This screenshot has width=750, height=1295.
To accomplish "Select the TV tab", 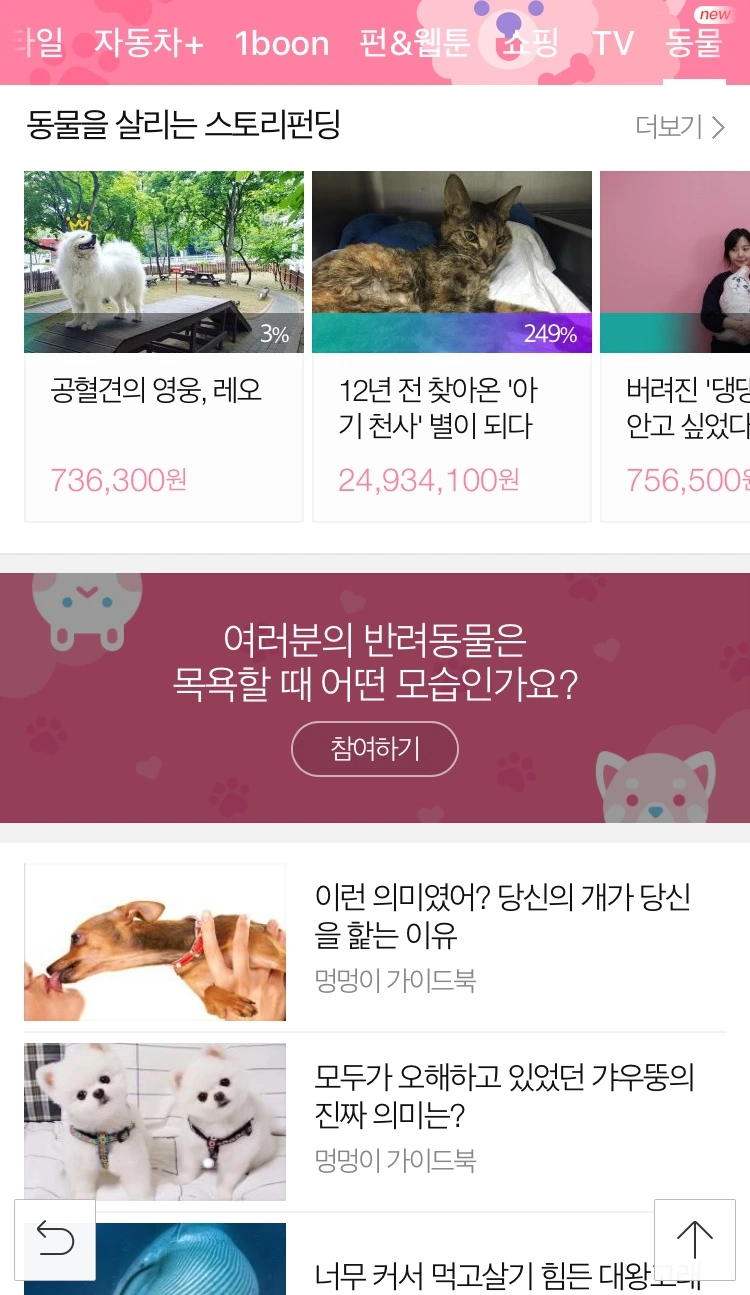I will [x=615, y=43].
